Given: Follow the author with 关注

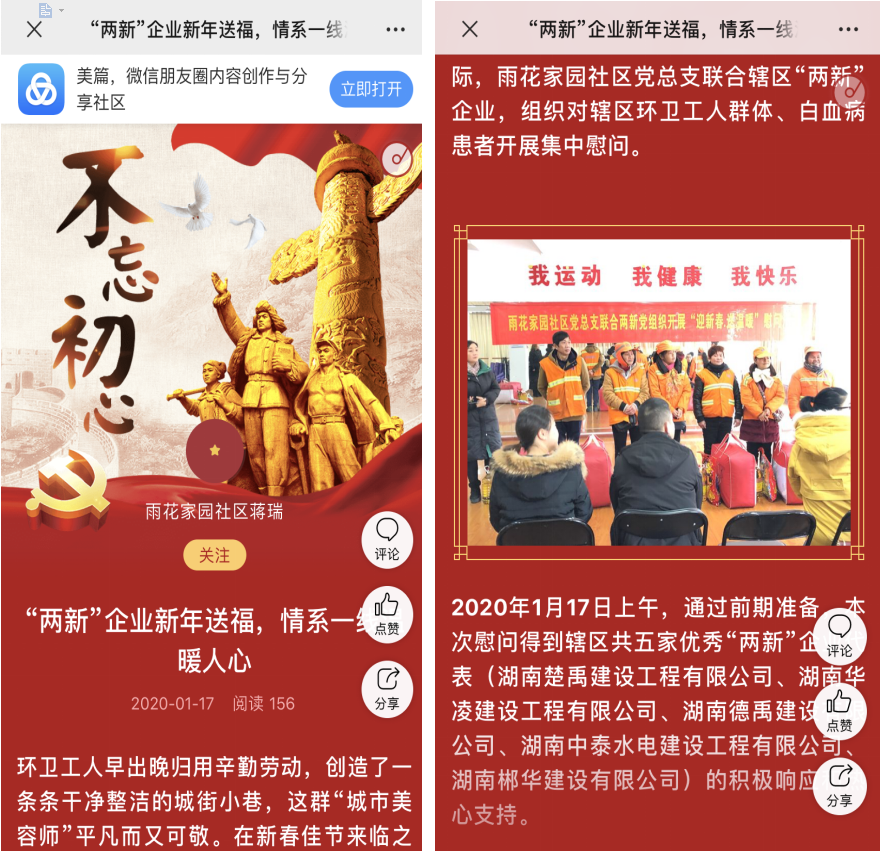Looking at the screenshot, I should tap(214, 555).
